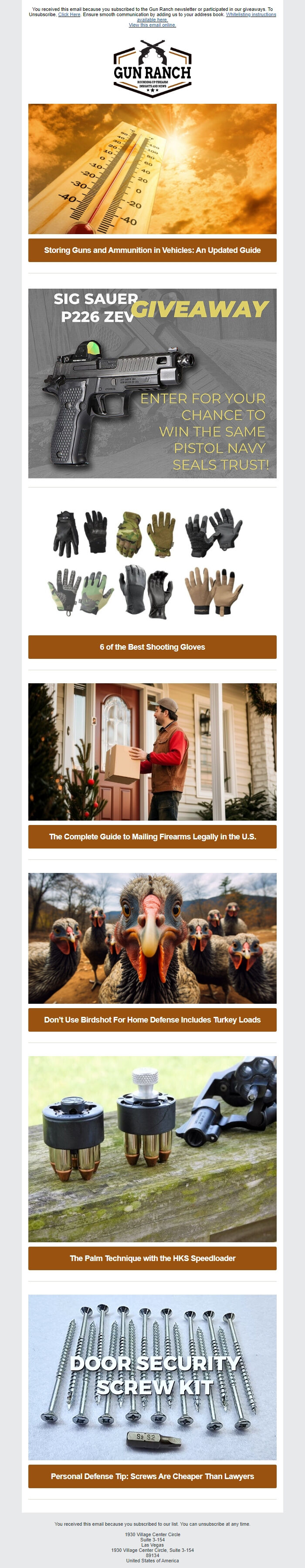
Task: Read 6 of the Best Shooting Gloves
Action: click(152, 647)
